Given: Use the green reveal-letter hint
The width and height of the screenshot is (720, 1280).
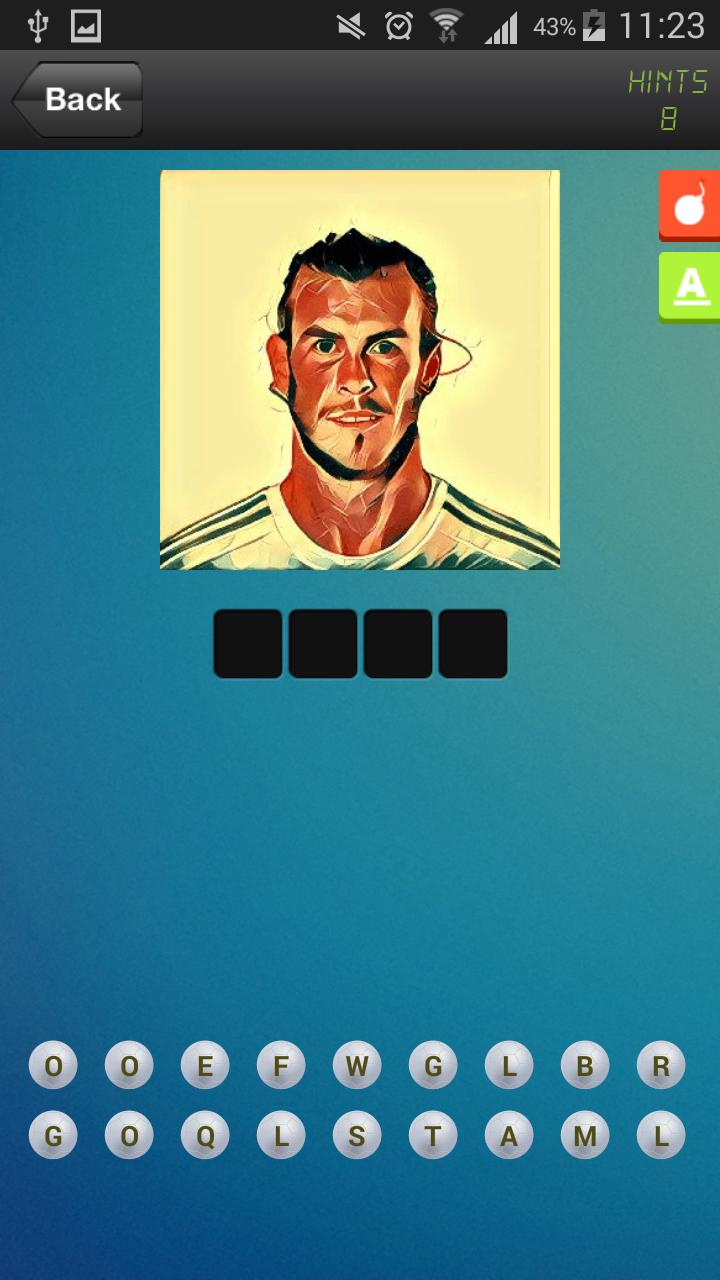Looking at the screenshot, I should point(690,287).
